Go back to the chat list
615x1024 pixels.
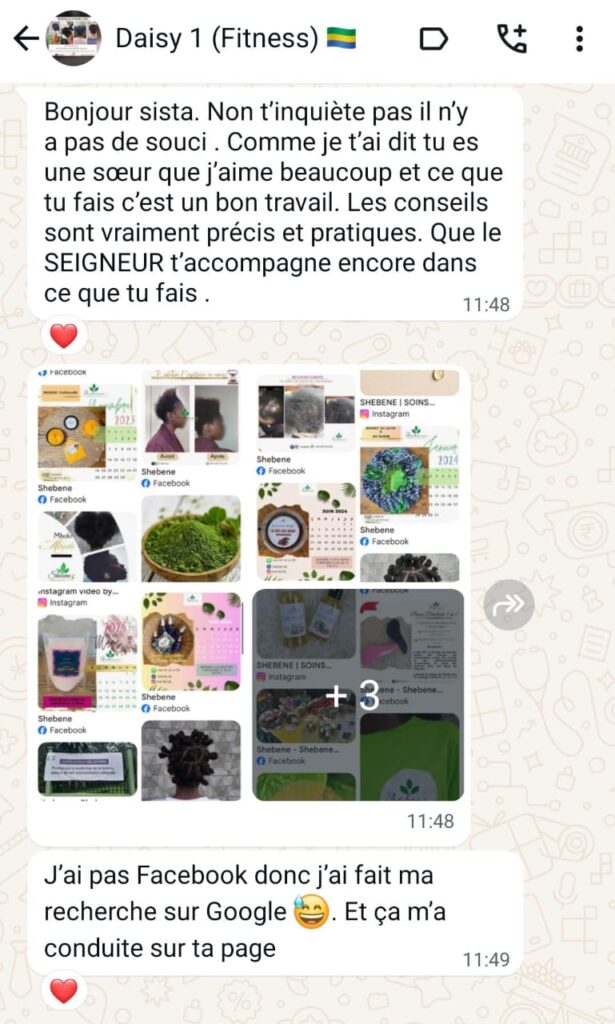point(25,39)
